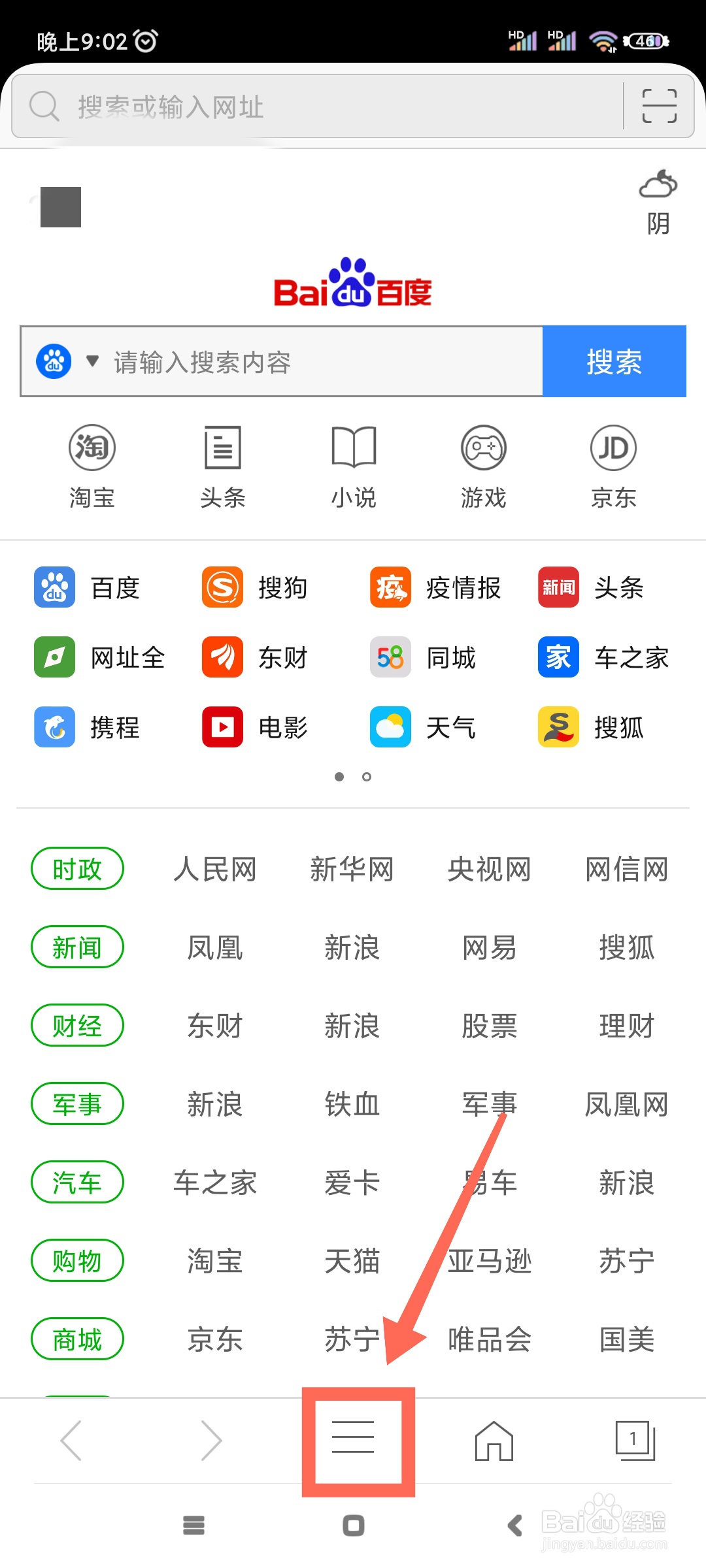Expand the search engine dropdown arrow
The height and width of the screenshot is (1568, 706).
[x=92, y=361]
